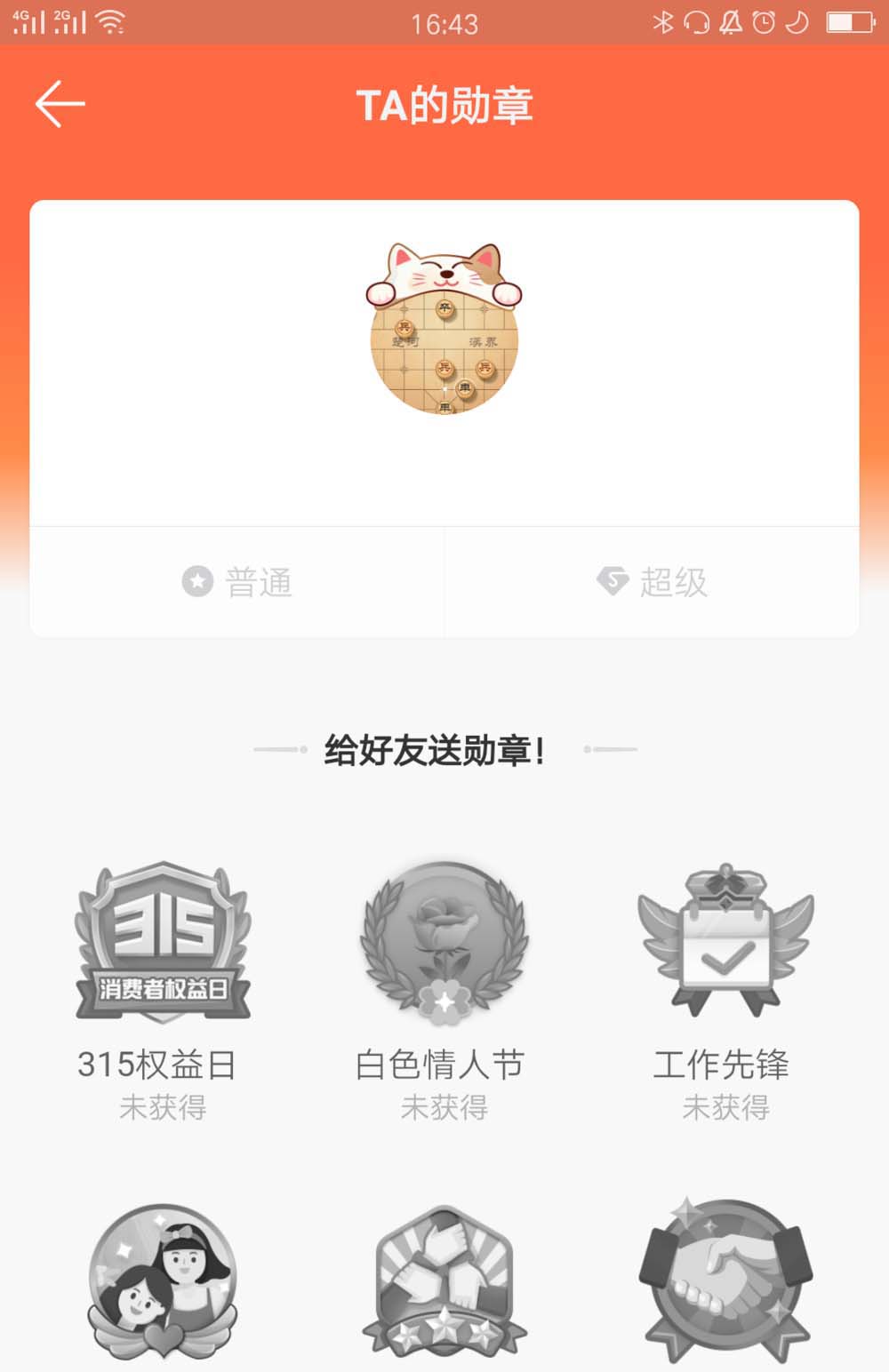Open the two girls friendship medal
This screenshot has height=1372, width=889.
coord(163,1281)
